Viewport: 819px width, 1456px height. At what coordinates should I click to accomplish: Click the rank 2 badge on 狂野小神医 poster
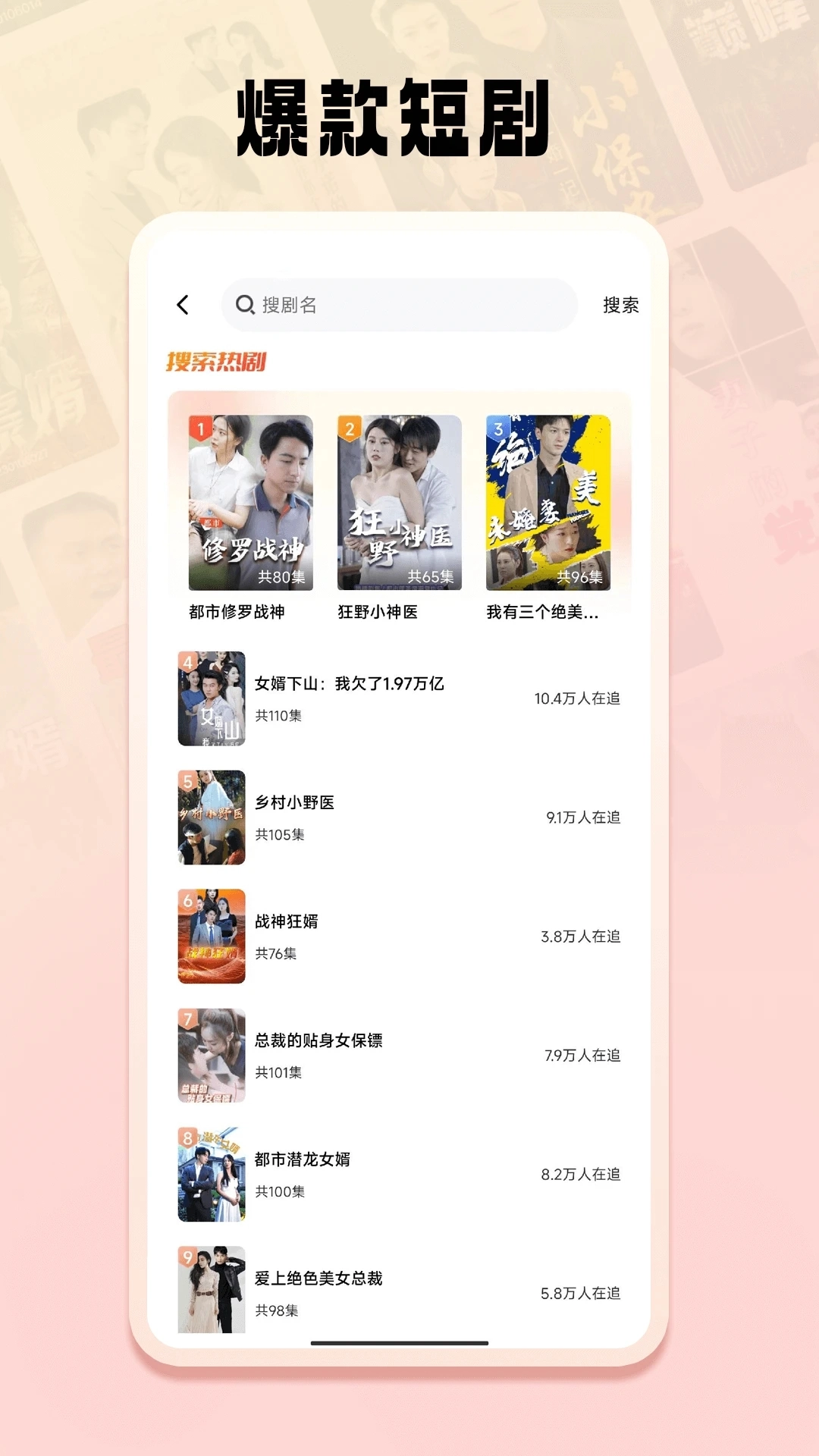point(348,427)
